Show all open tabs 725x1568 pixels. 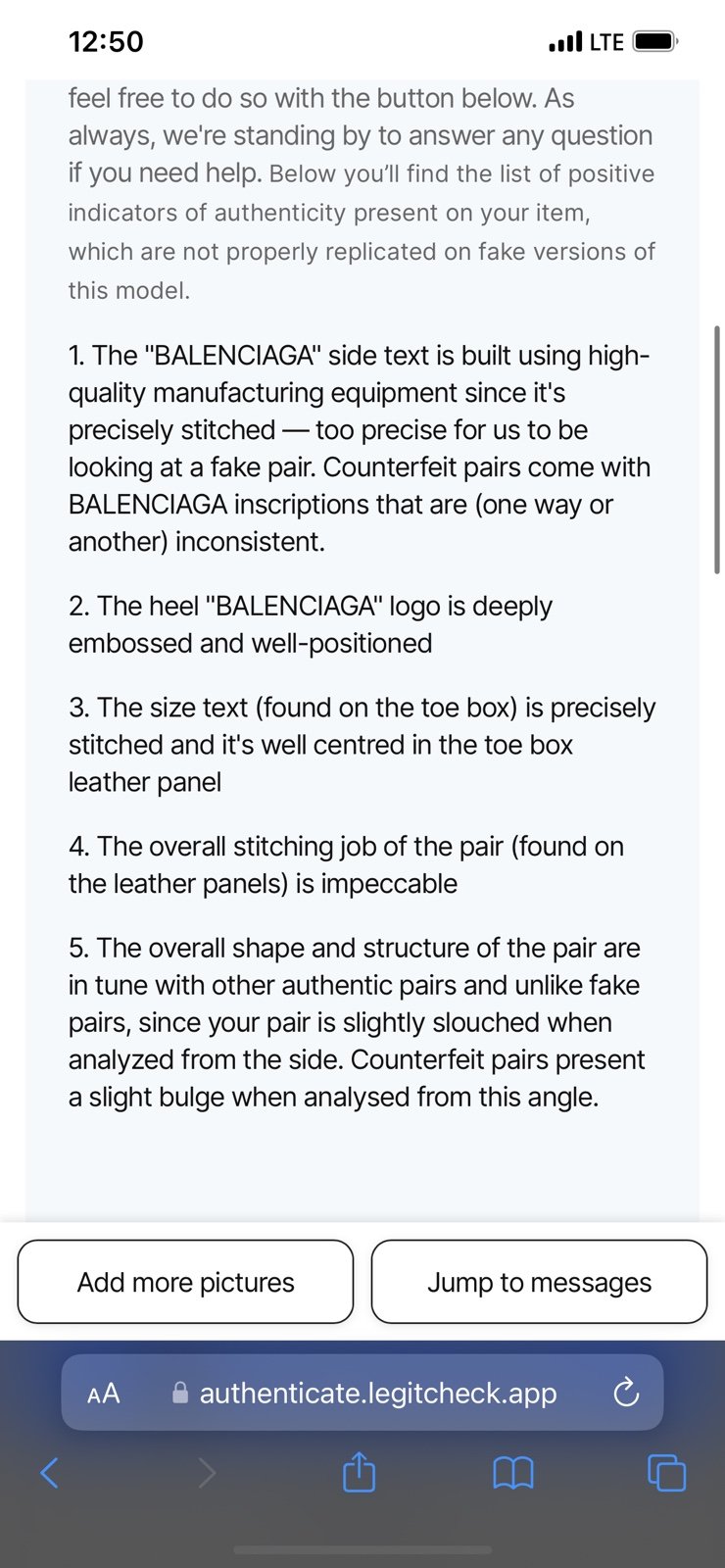667,1472
